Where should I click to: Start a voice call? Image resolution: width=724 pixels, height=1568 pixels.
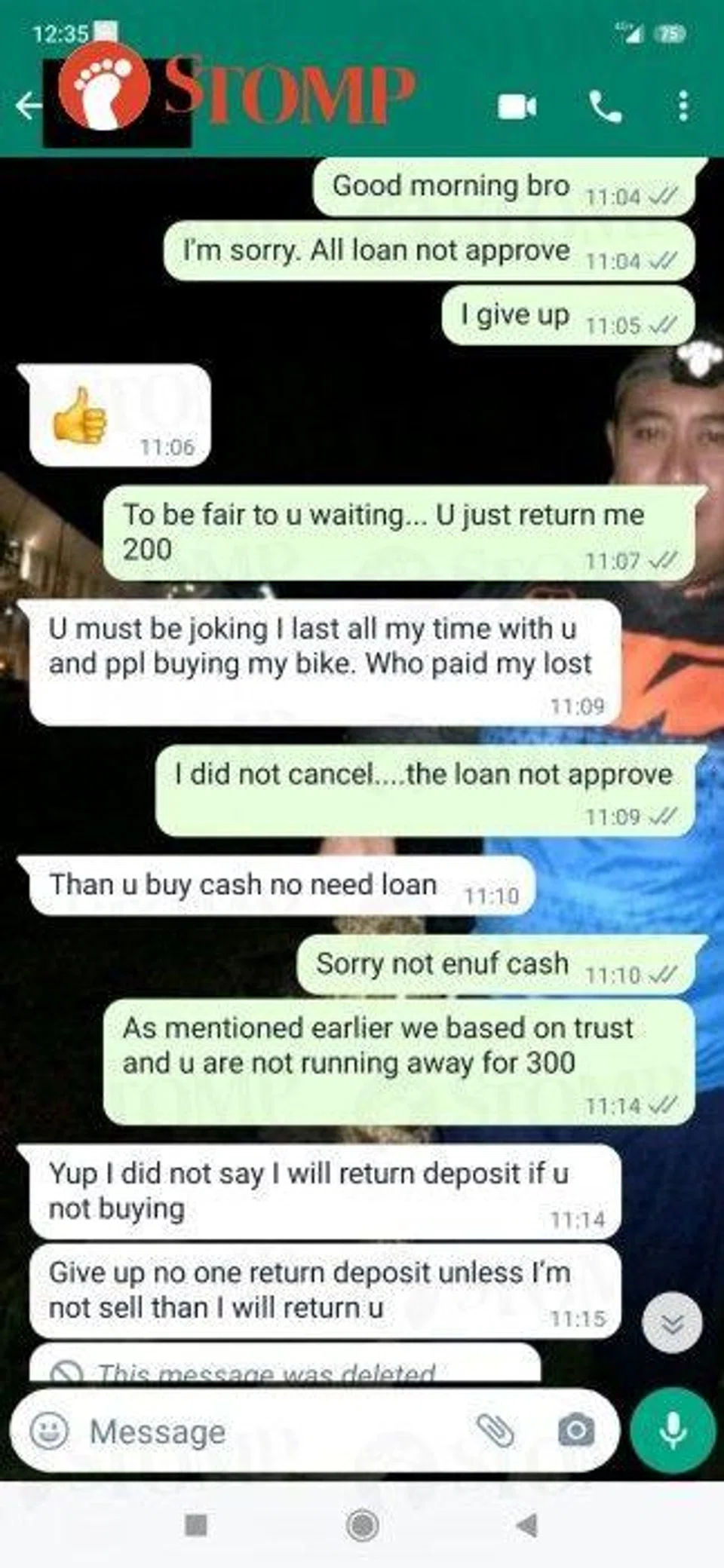605,107
